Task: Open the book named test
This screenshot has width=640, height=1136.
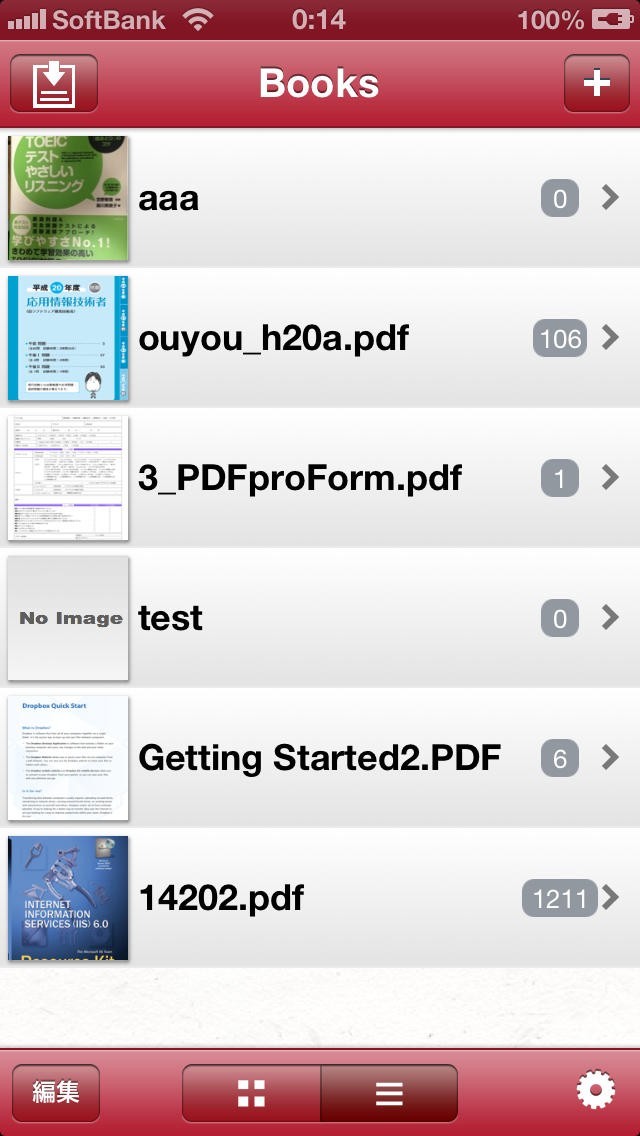Action: pyautogui.click(x=320, y=618)
